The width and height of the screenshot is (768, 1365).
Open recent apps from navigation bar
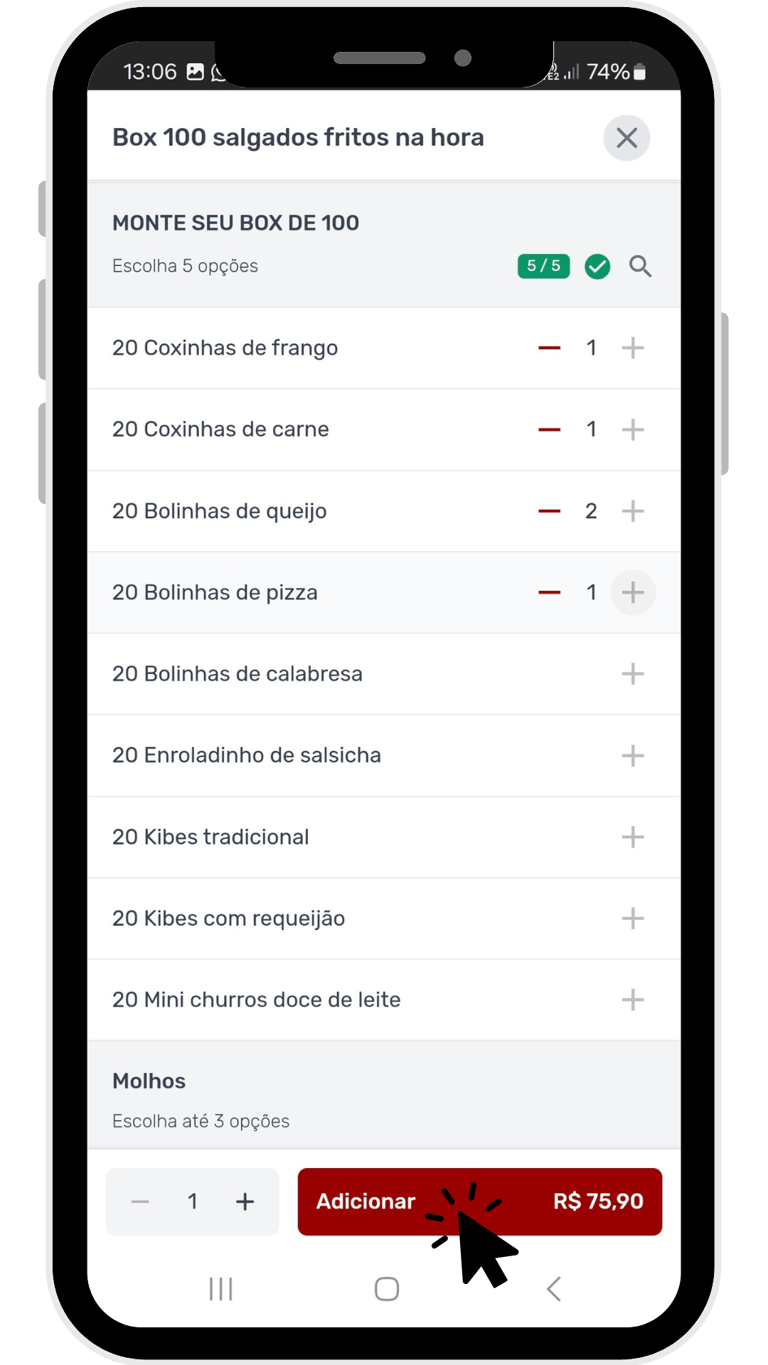(x=221, y=1289)
